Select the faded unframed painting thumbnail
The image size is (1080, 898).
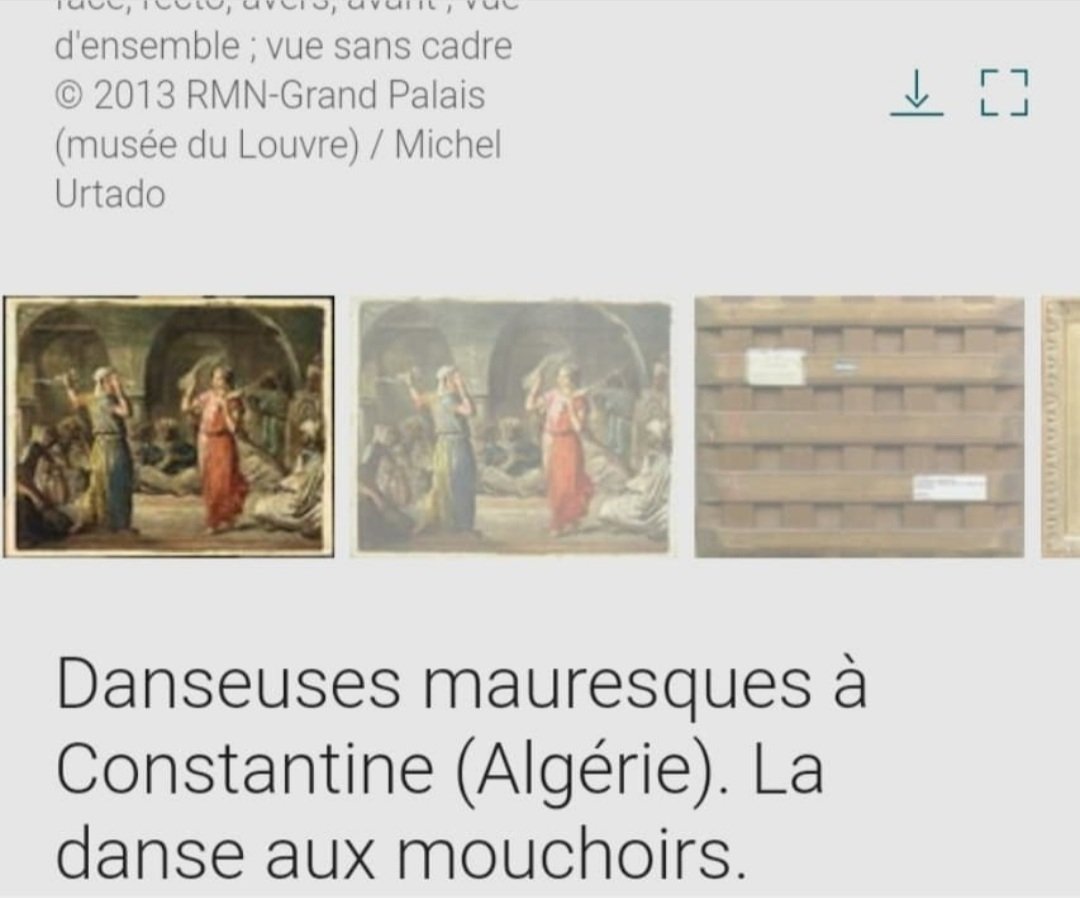(514, 427)
